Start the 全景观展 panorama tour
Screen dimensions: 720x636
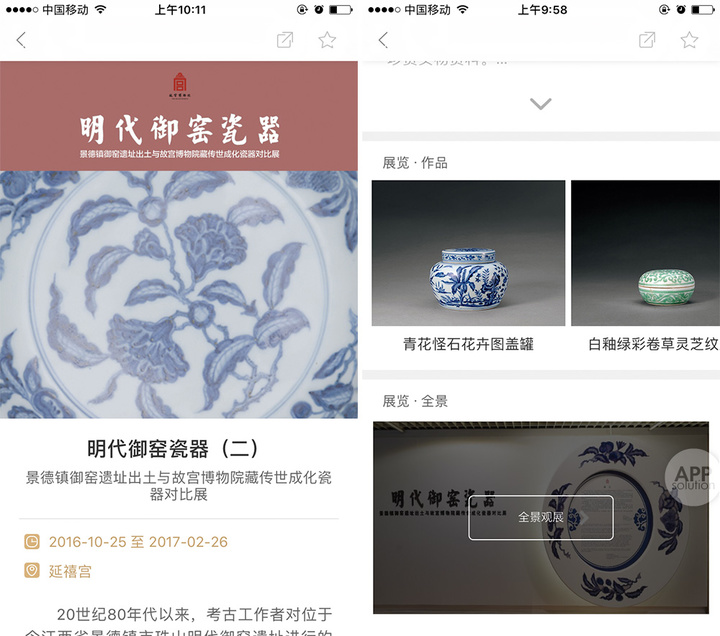pos(541,517)
